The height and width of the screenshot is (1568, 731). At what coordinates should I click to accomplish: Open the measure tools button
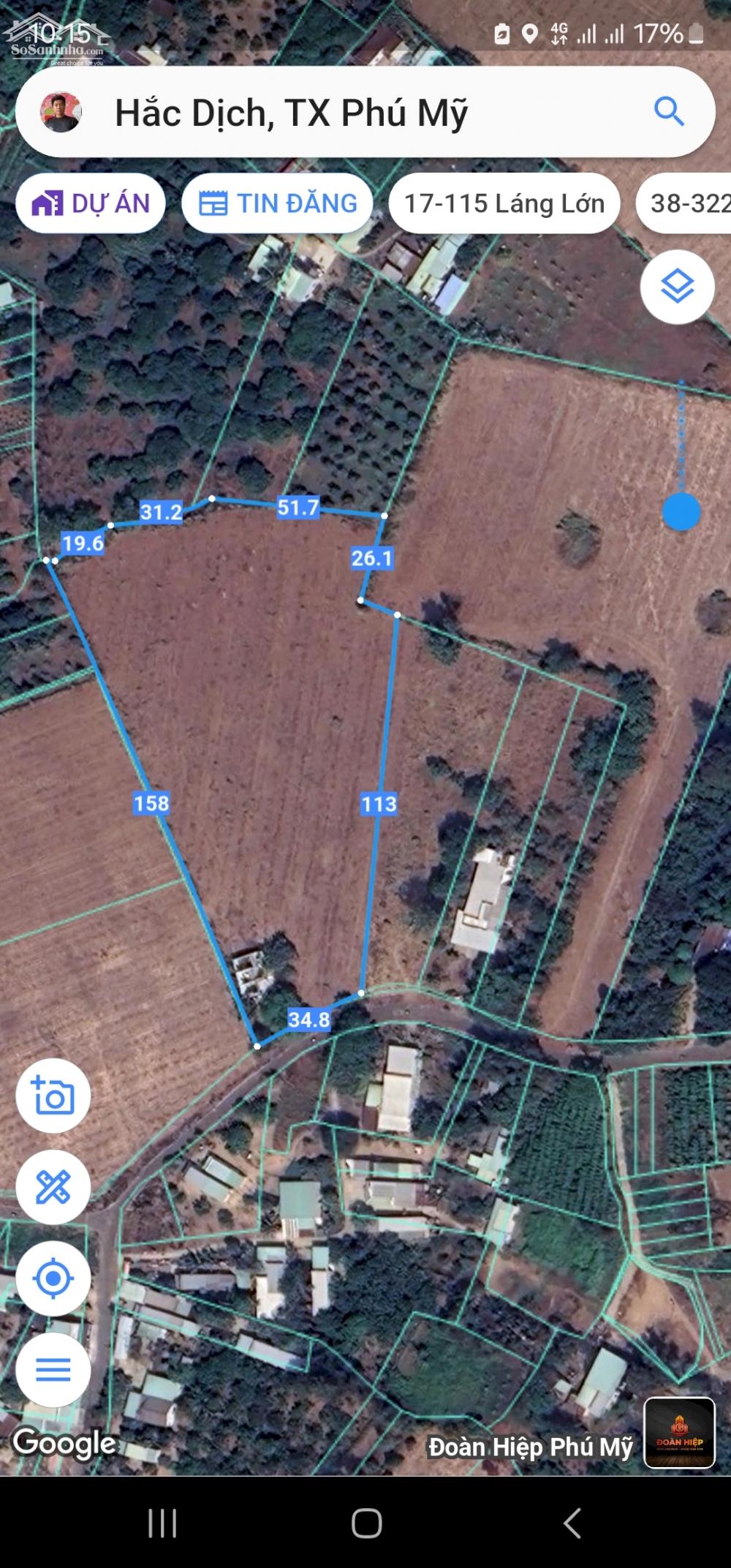(x=53, y=1187)
